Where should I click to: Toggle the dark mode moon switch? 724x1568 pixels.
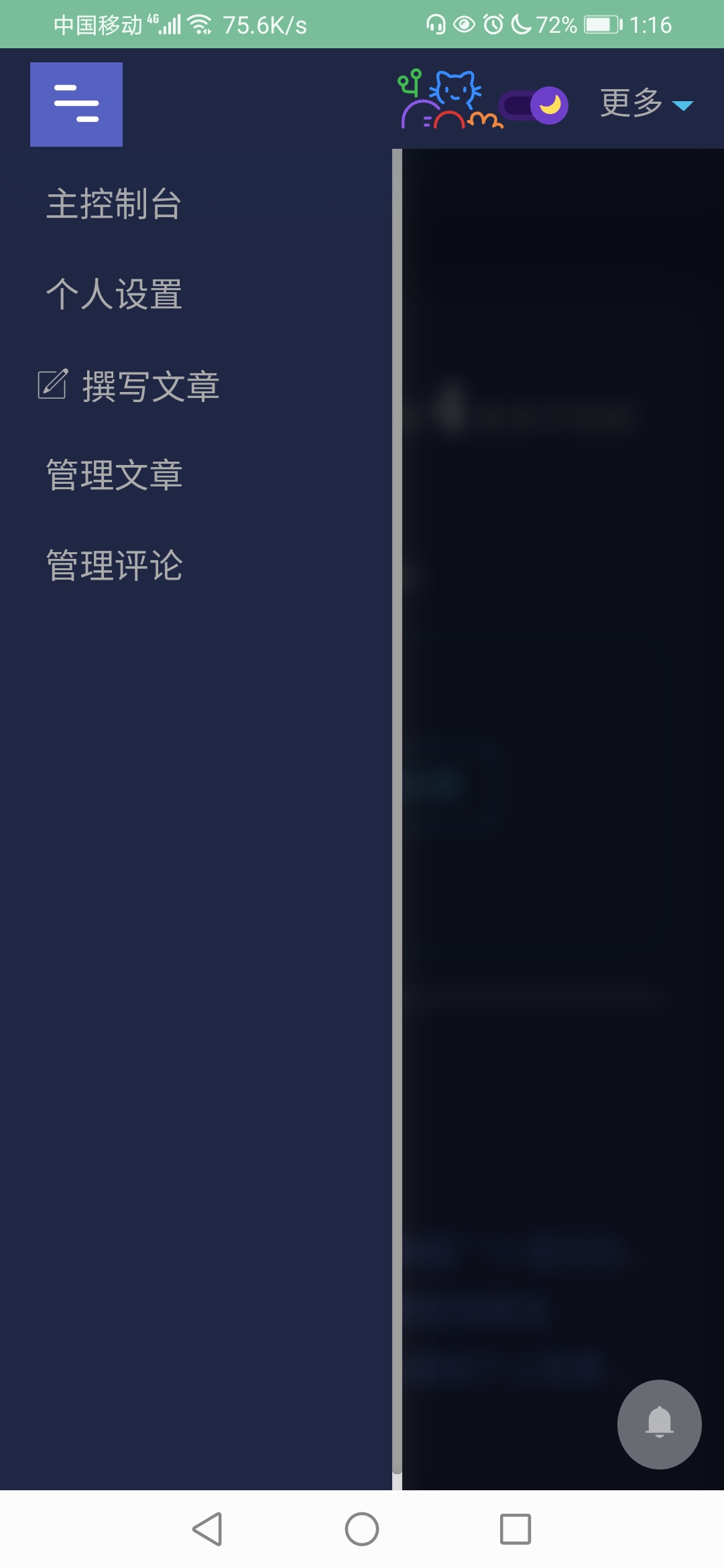click(534, 105)
